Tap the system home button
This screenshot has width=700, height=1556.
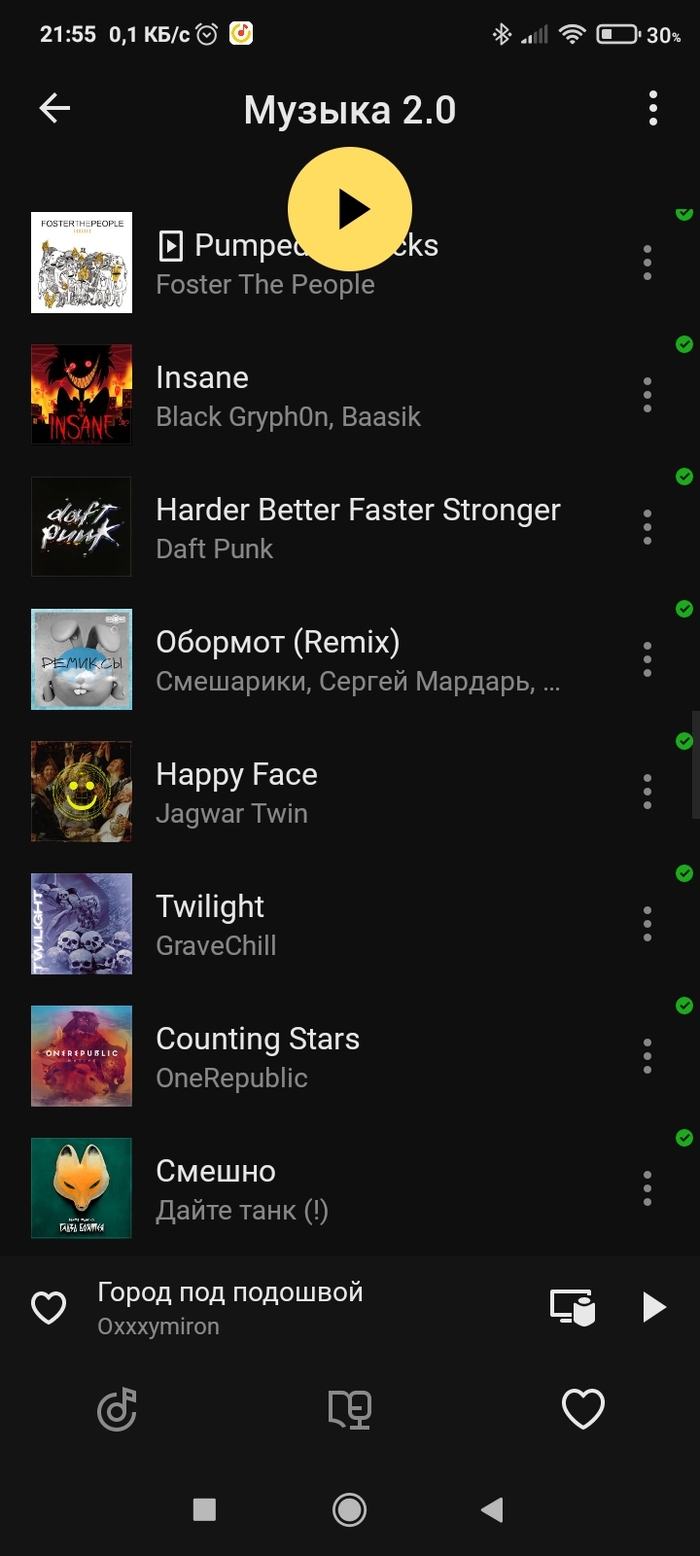coord(349,1509)
